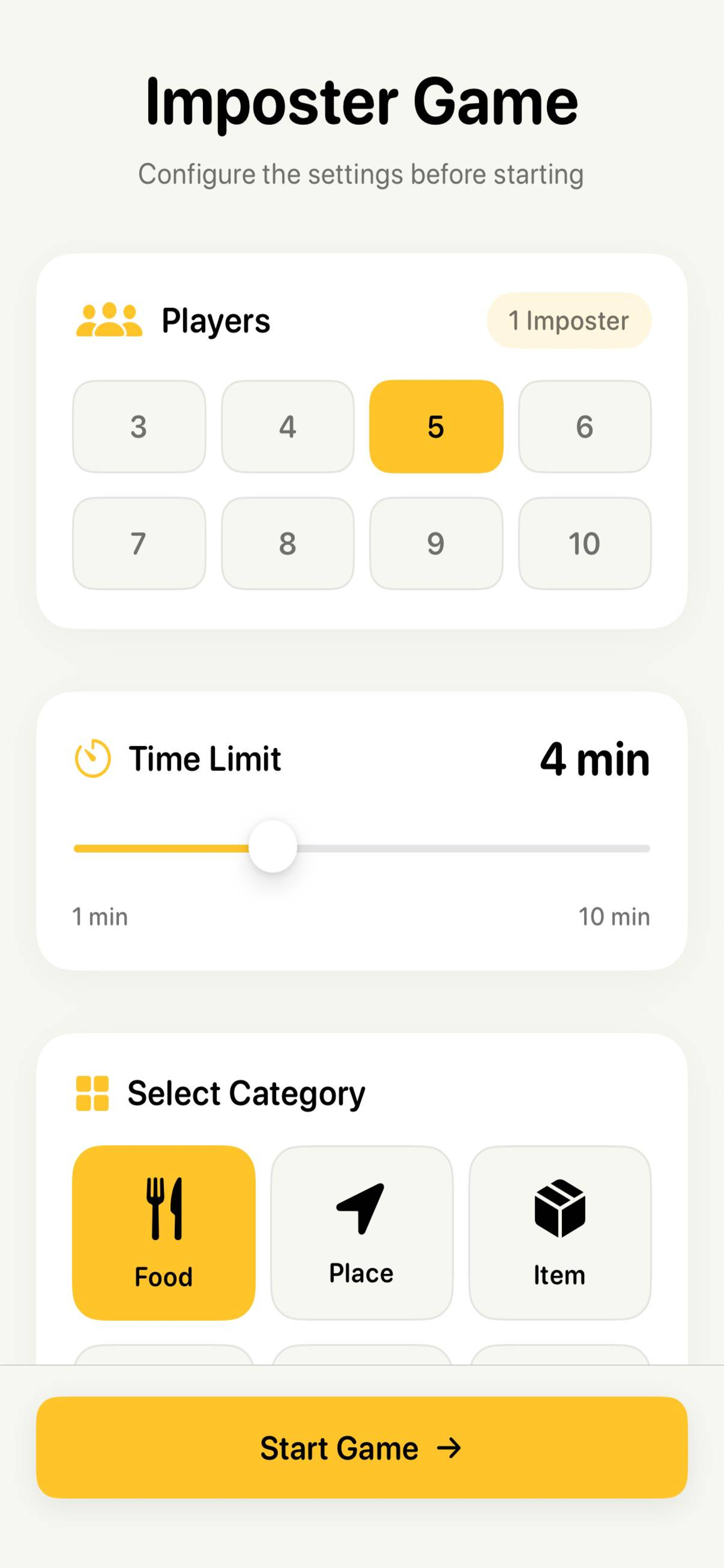The height and width of the screenshot is (1568, 724).
Task: Select the Food category
Action: click(163, 1232)
